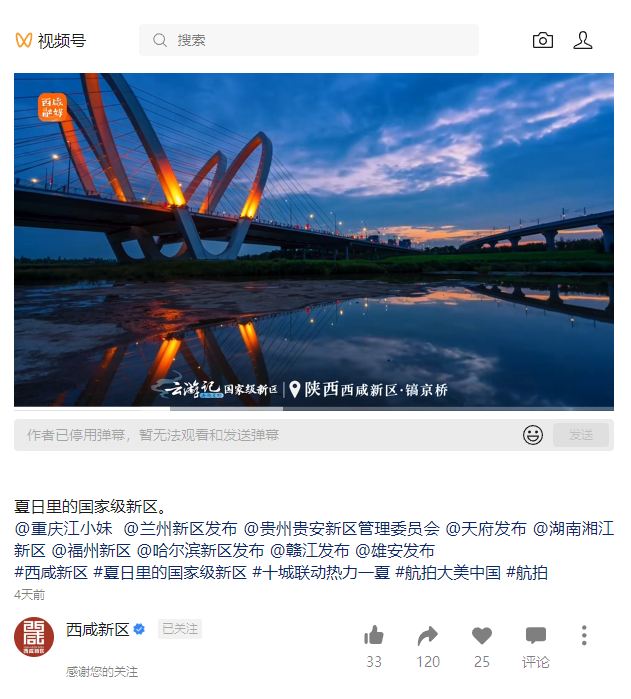Open the camera icon
This screenshot has width=631, height=699.
(543, 40)
